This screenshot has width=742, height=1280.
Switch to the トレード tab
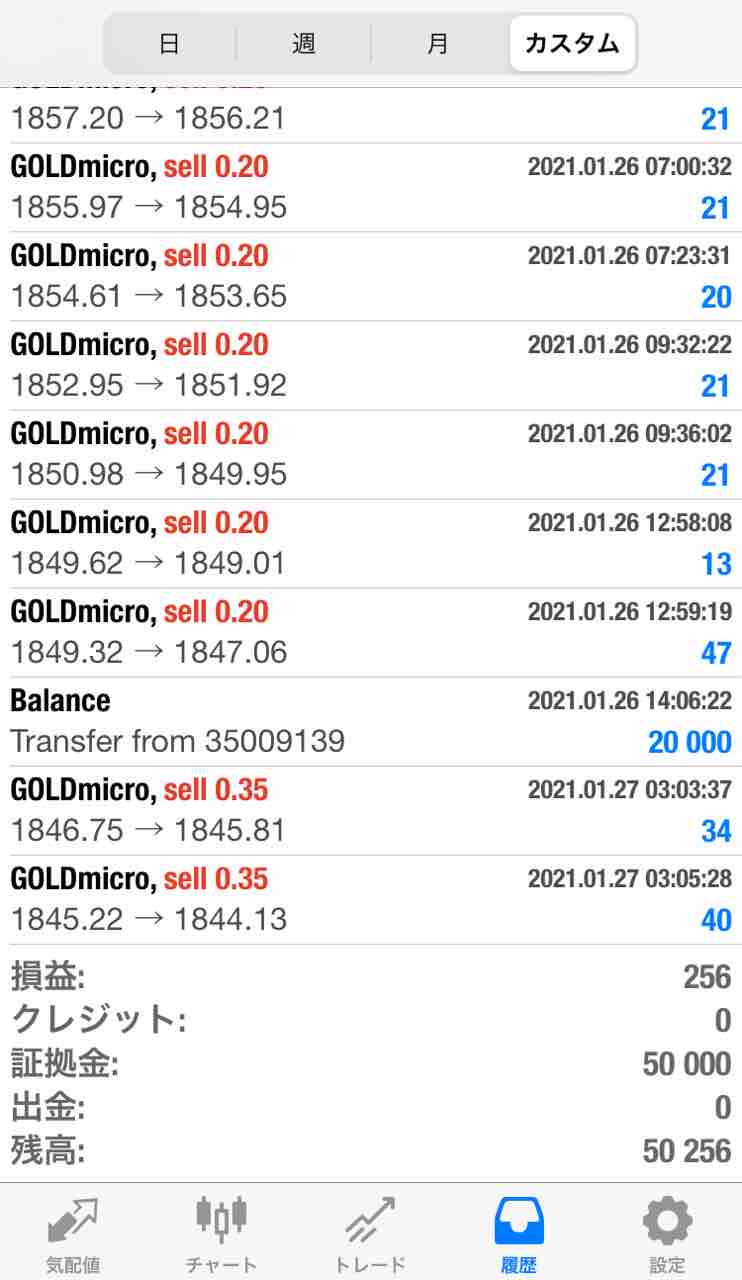point(370,1232)
